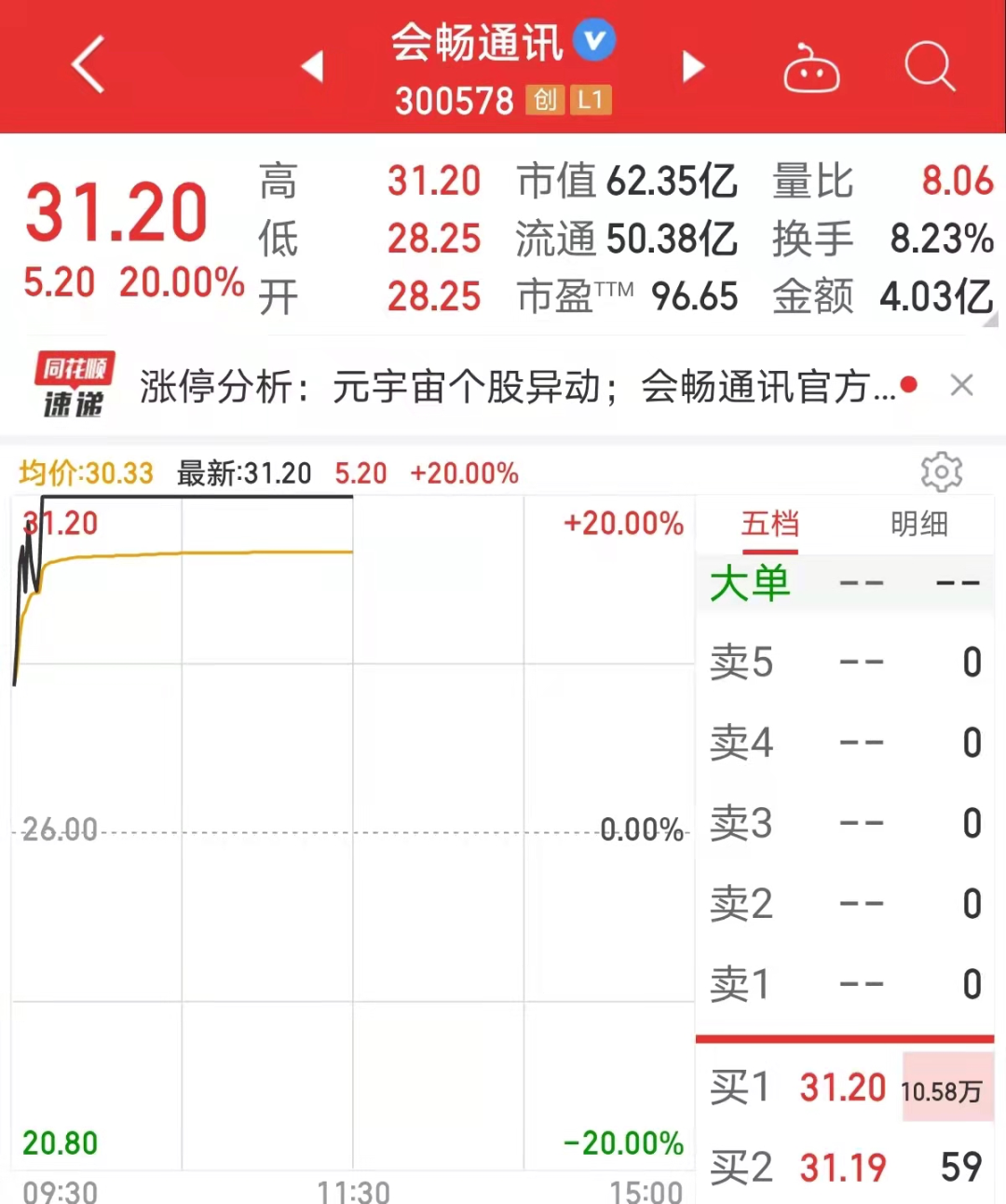Screen dimensions: 1006x1204
Task: Switch to the previous stock
Action: point(313,66)
